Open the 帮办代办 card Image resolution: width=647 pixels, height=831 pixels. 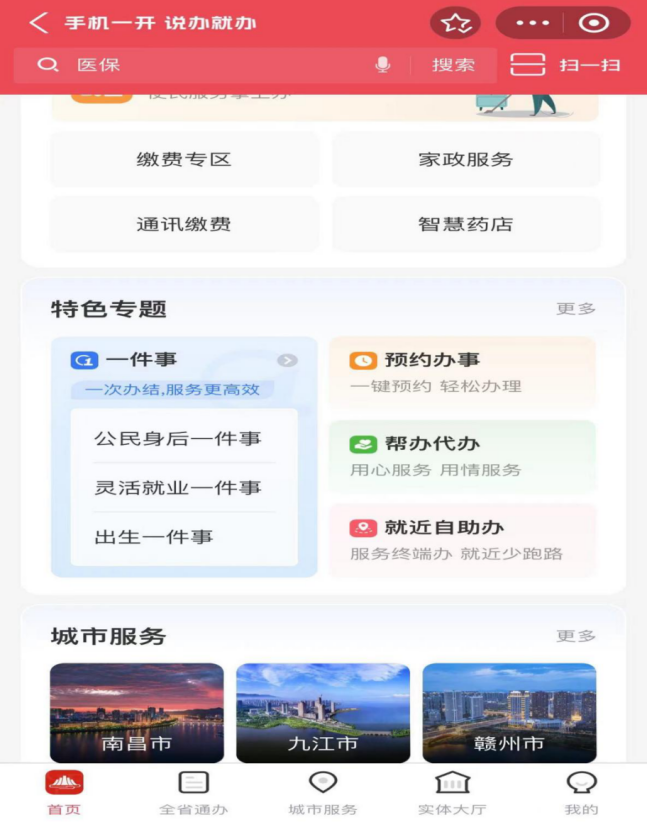tap(462, 456)
